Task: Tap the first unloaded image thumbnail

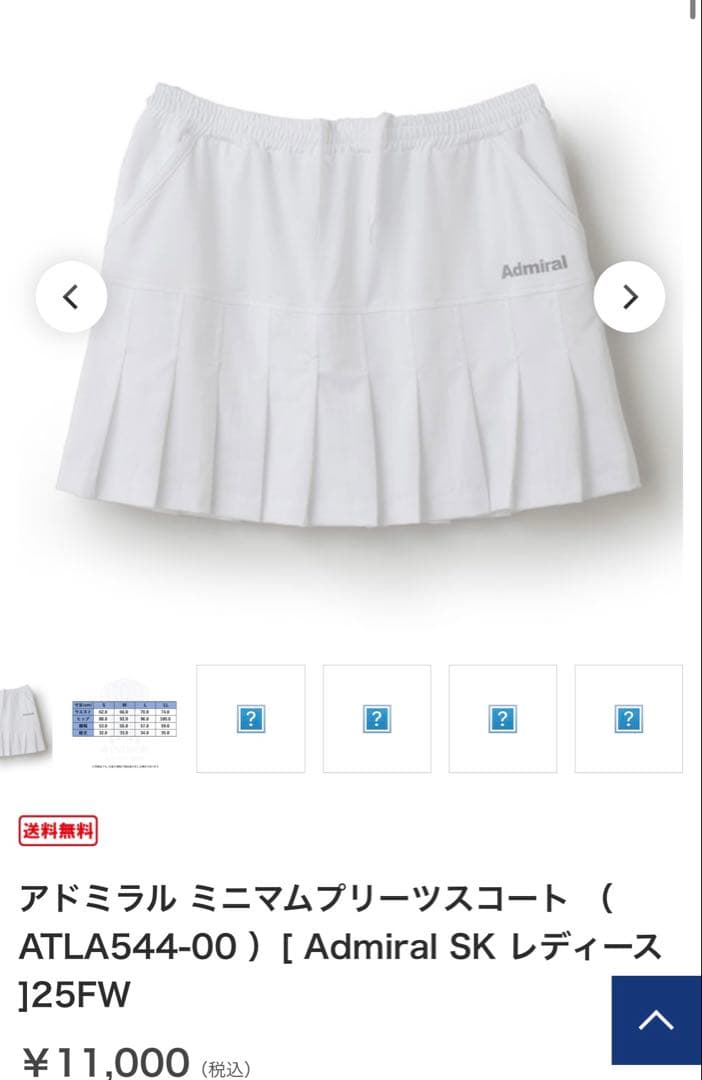Action: [250, 719]
